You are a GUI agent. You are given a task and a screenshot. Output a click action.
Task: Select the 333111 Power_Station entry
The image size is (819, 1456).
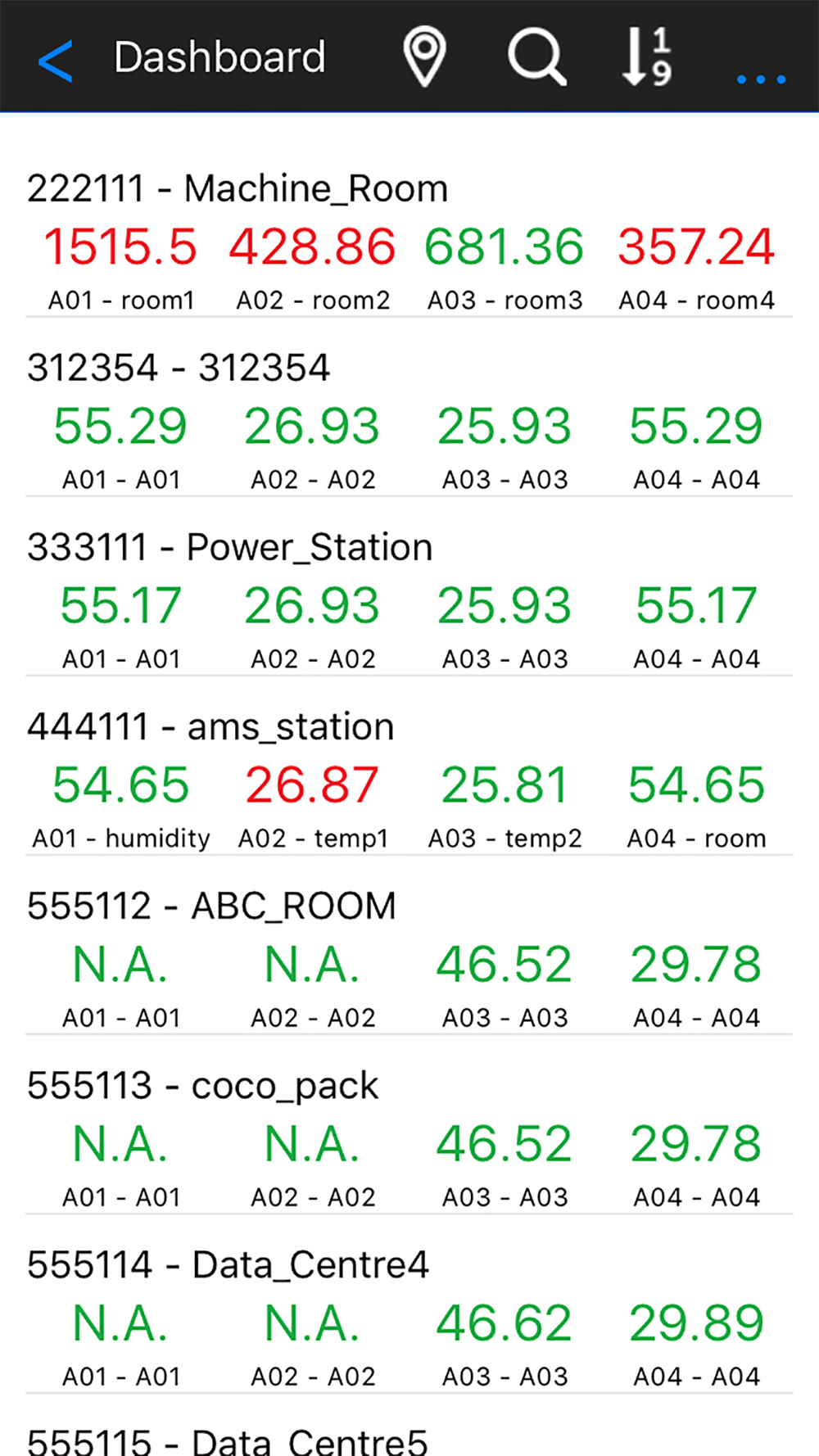pos(229,548)
